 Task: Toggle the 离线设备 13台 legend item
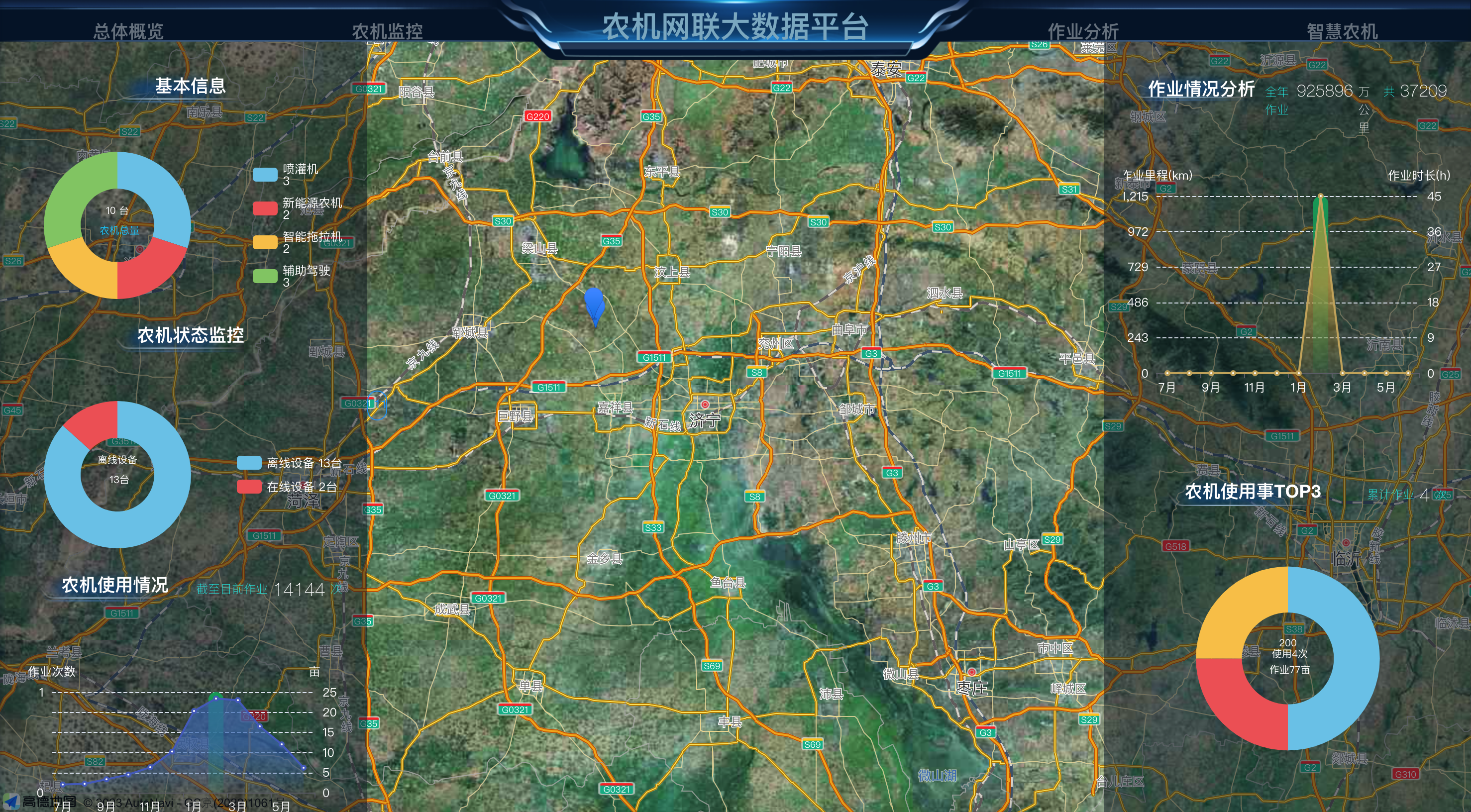pyautogui.click(x=290, y=463)
